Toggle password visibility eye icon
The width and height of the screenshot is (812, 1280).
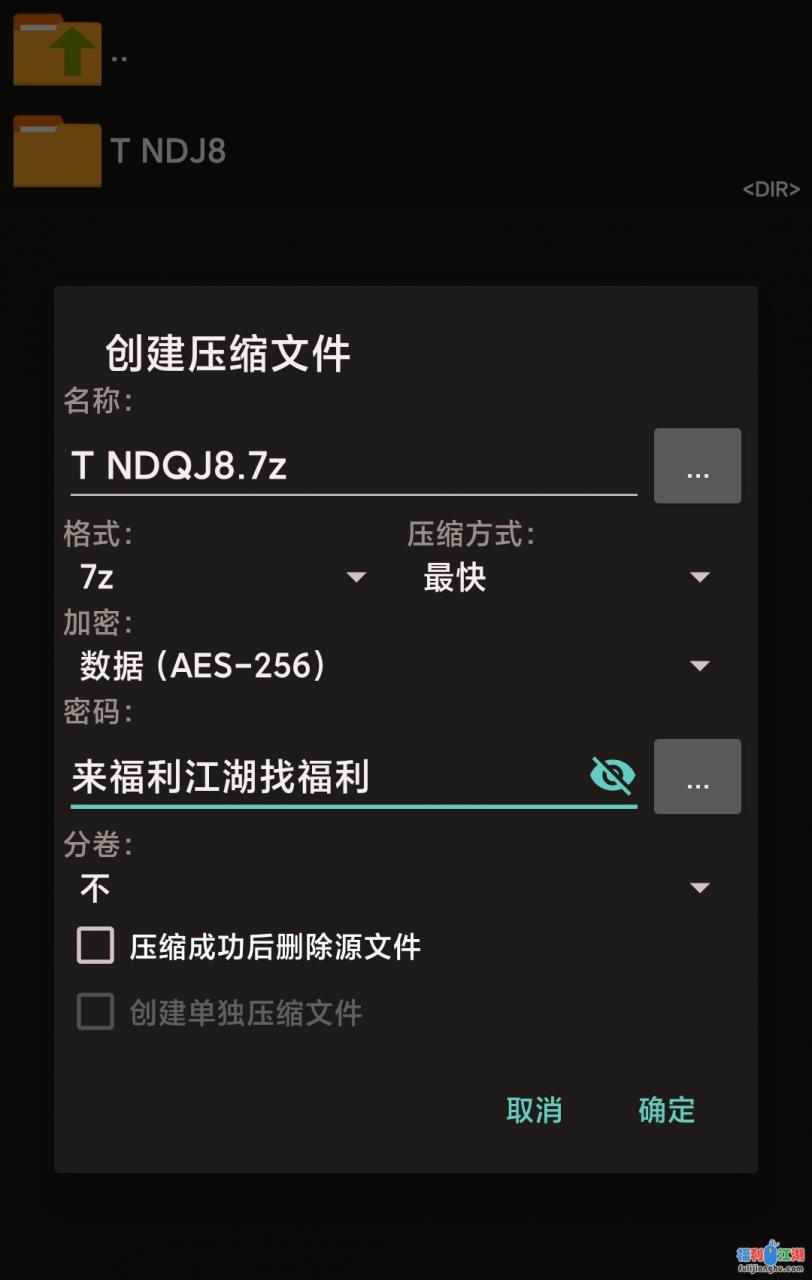[612, 775]
